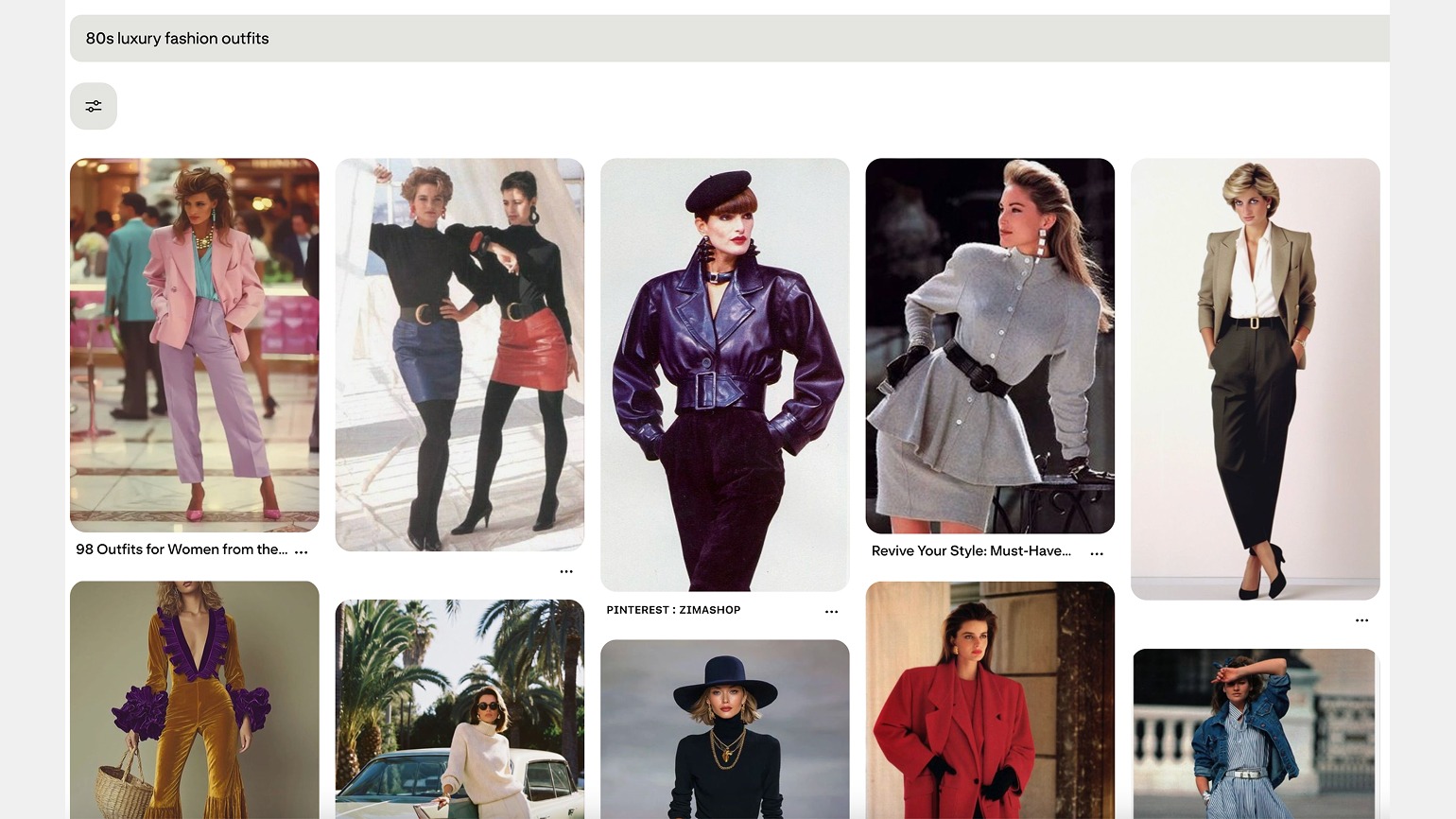Open the search filters button
The height and width of the screenshot is (819, 1456).
click(94, 106)
